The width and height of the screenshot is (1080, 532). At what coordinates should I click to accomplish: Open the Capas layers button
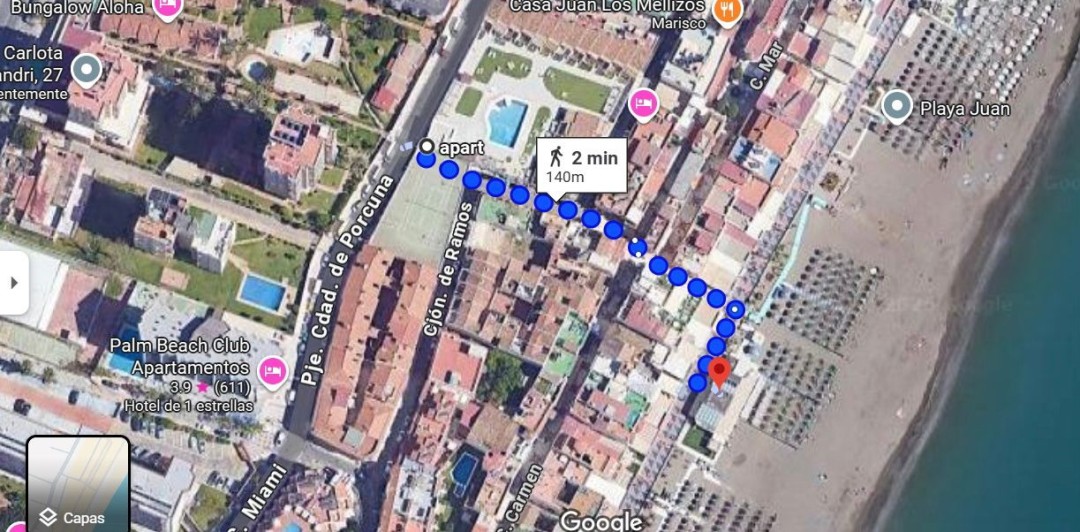78,484
